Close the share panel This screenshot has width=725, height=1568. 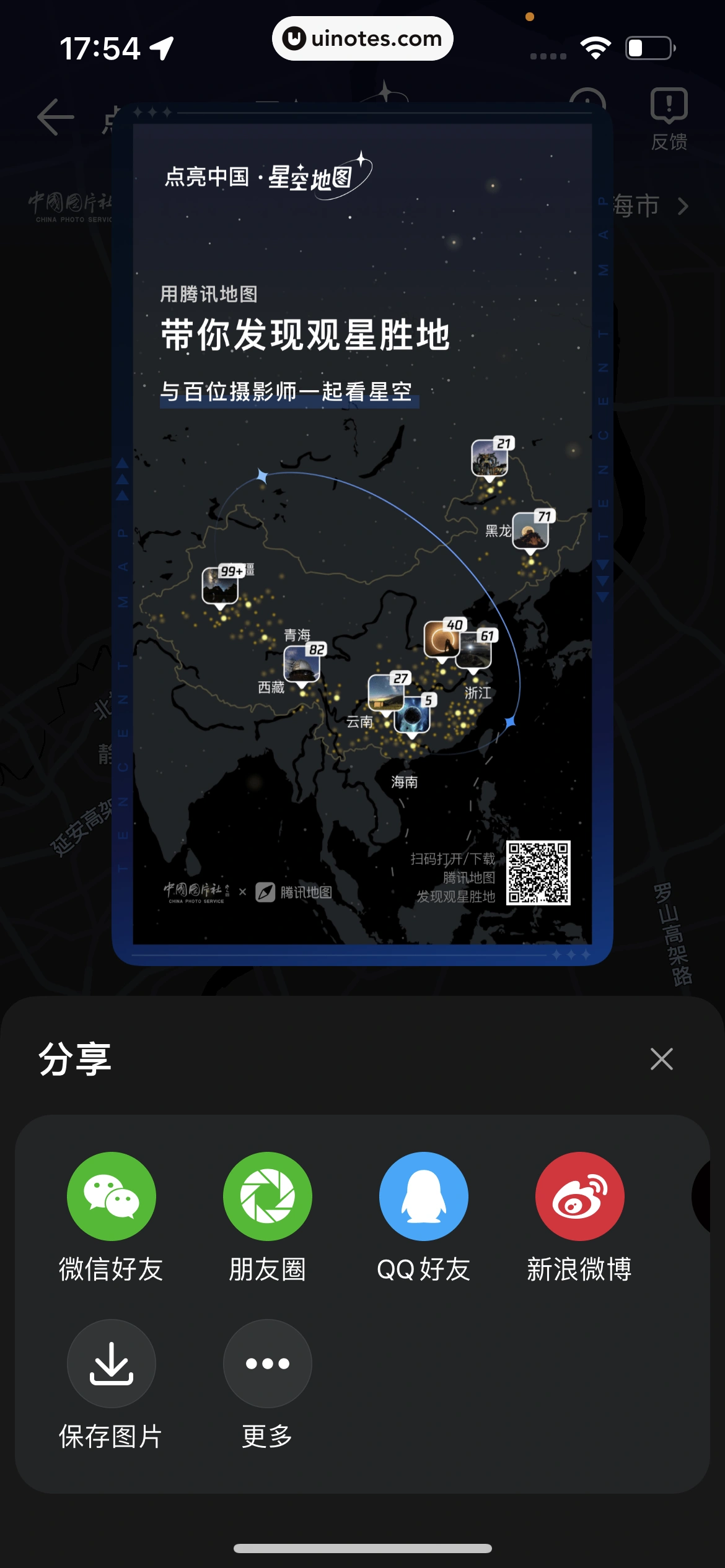click(x=661, y=1059)
